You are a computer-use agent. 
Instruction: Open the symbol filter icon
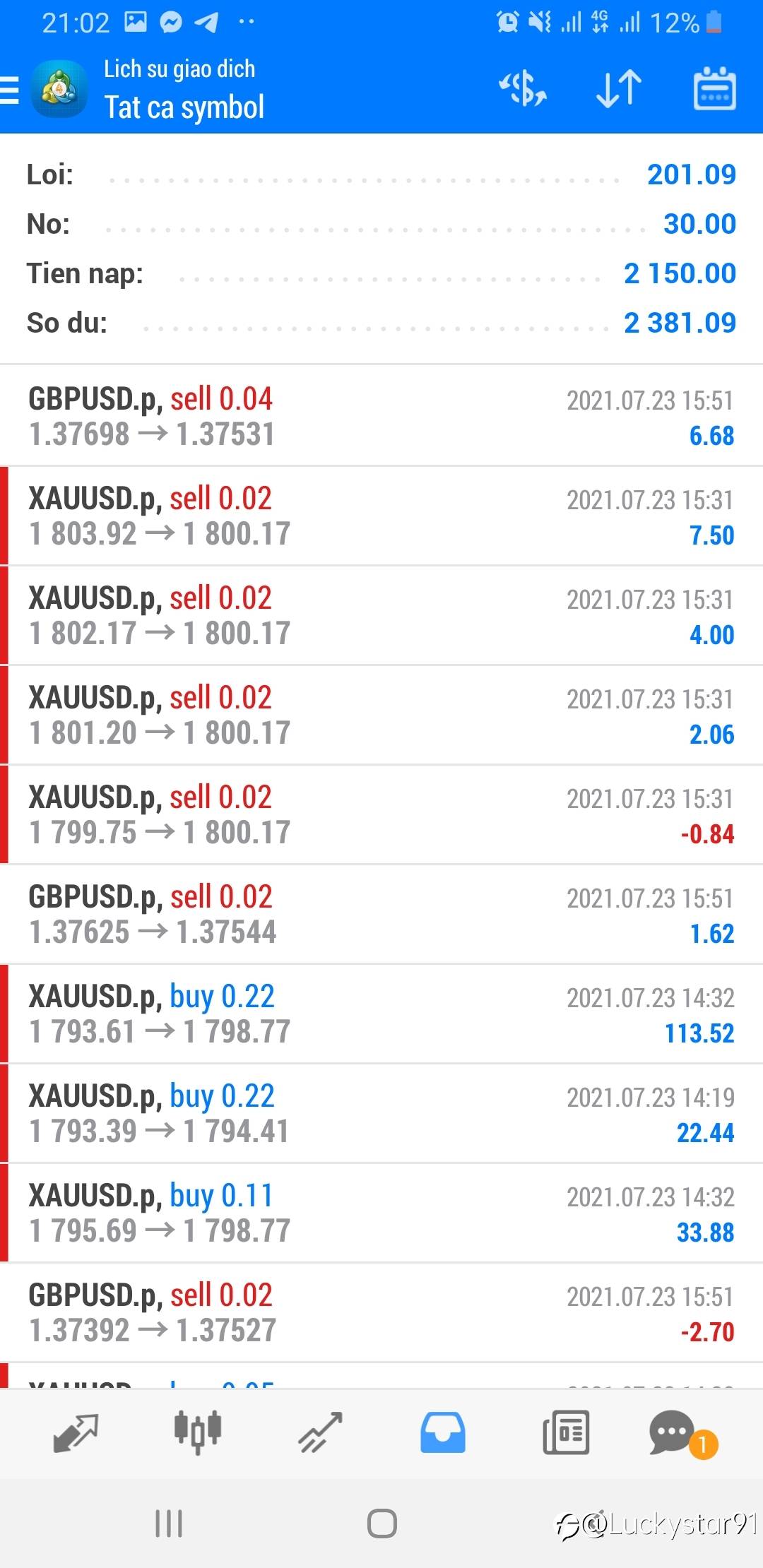pos(524,90)
